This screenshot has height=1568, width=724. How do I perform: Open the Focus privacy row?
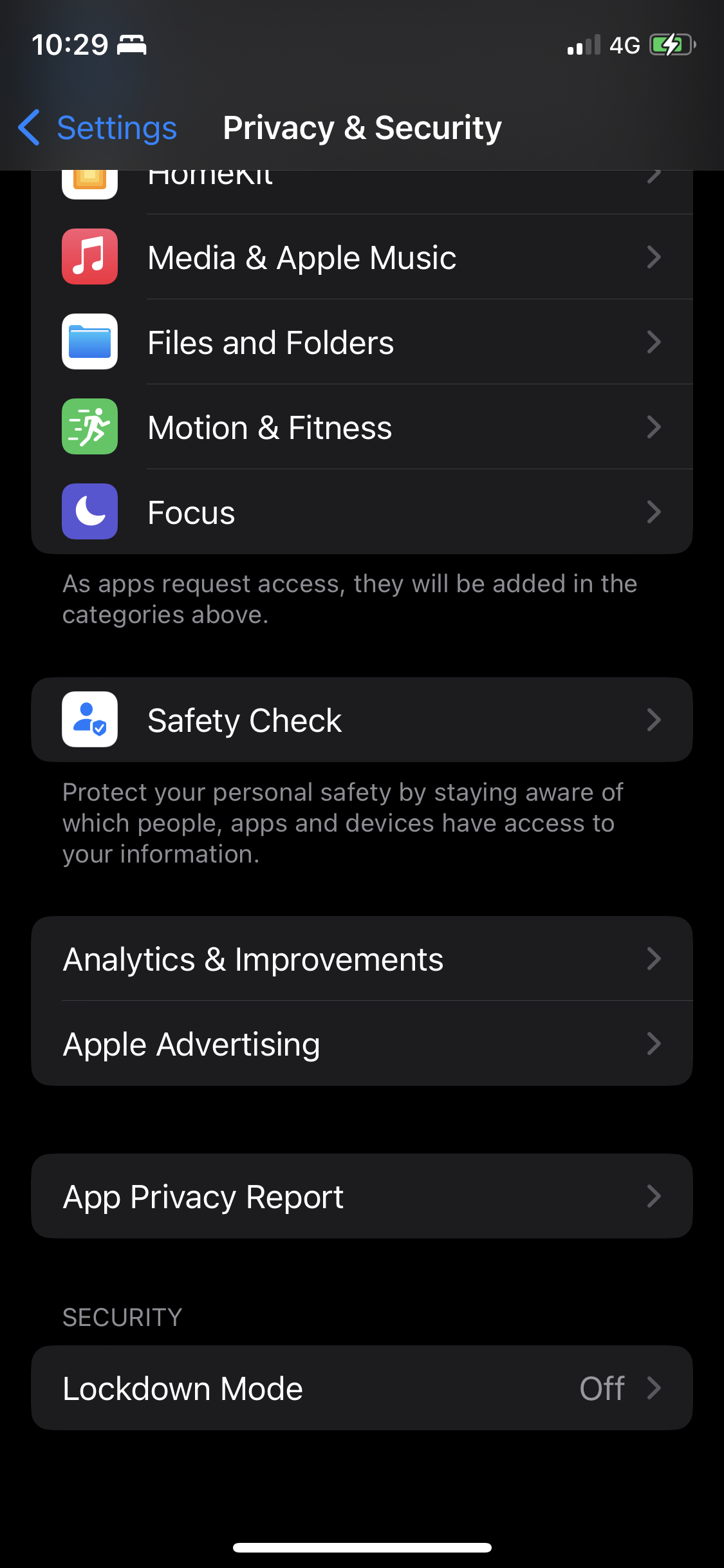tap(362, 512)
